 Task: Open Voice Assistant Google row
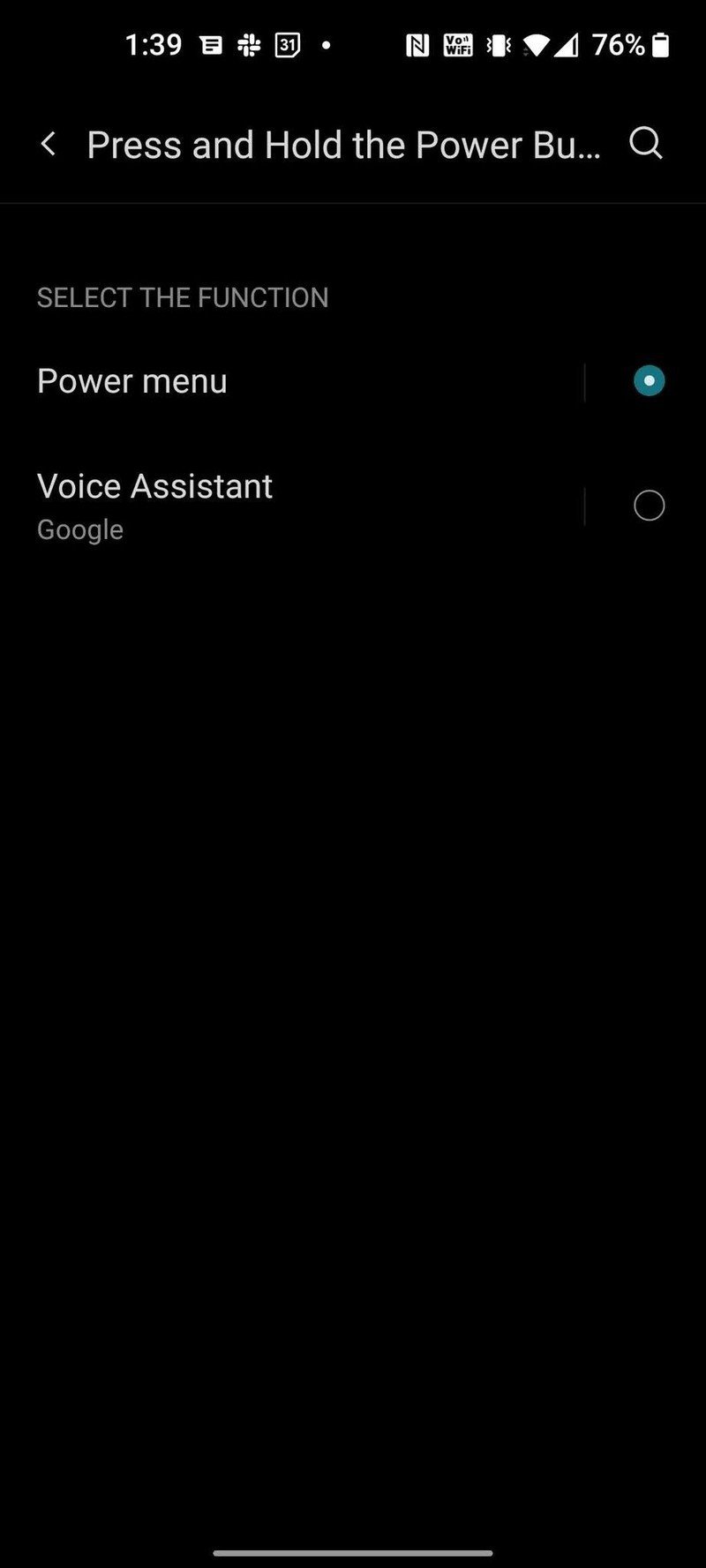(x=265, y=506)
